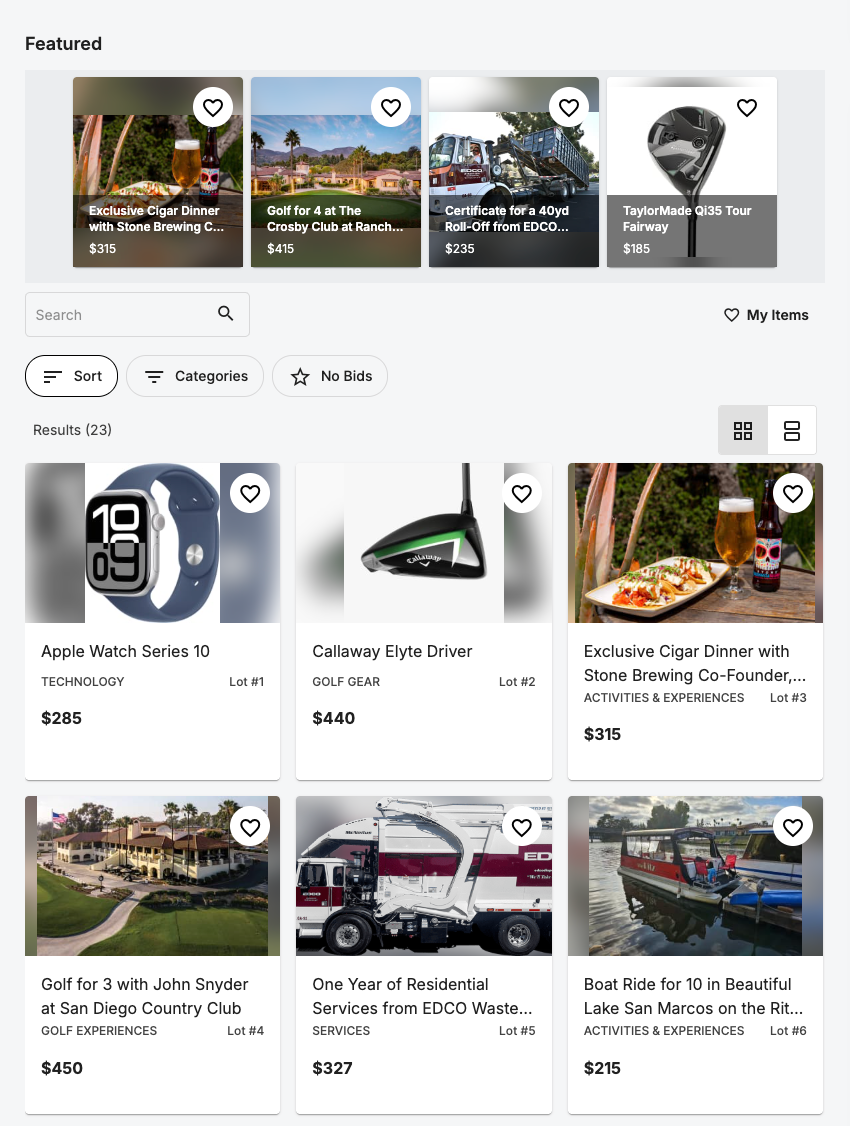Favorite the Callaway Elyte Driver item
This screenshot has height=1126, width=850.
point(521,493)
